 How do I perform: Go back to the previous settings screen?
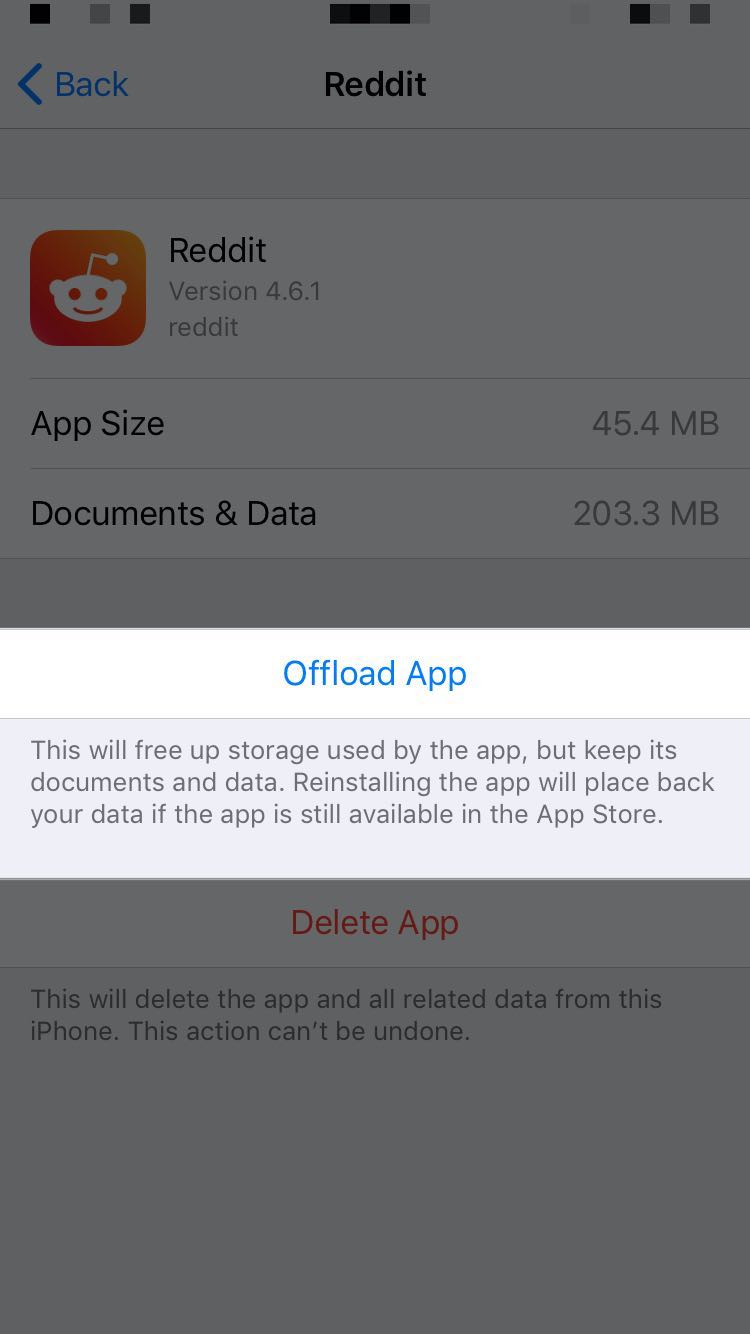(x=73, y=84)
